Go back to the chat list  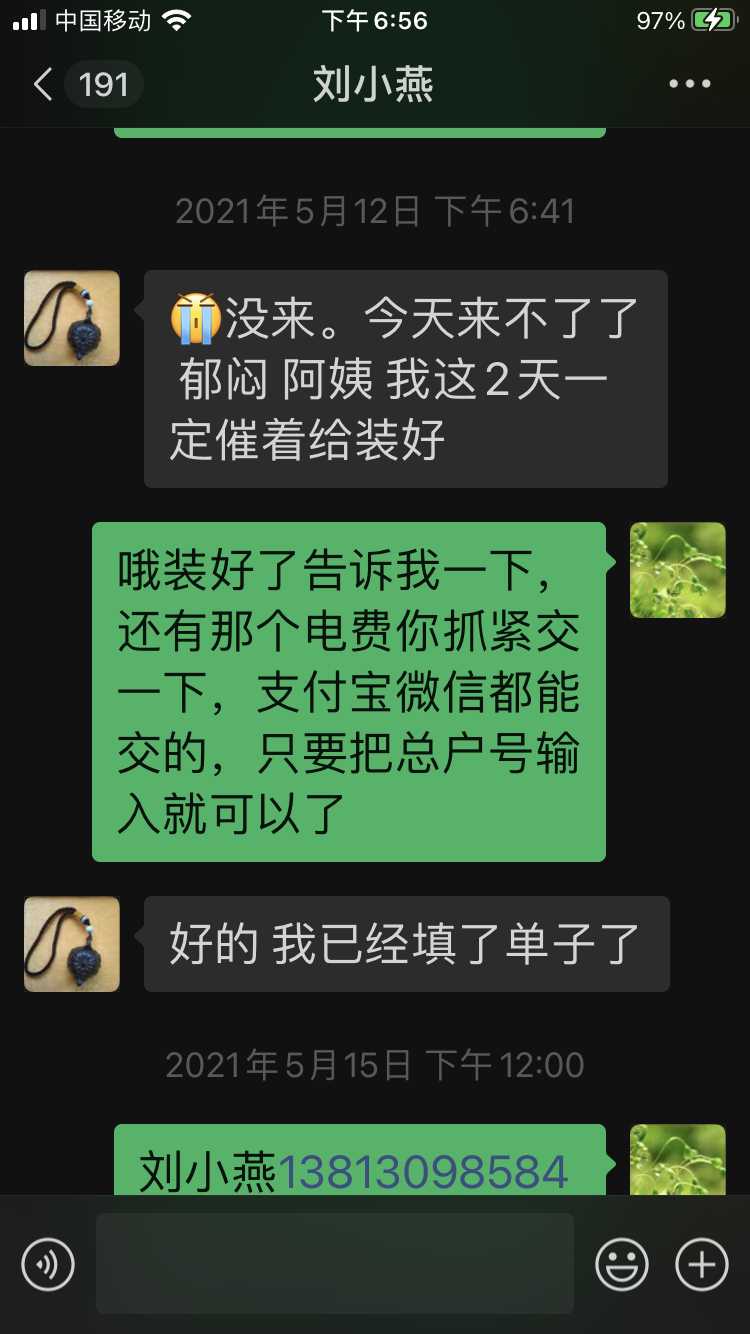click(x=44, y=85)
